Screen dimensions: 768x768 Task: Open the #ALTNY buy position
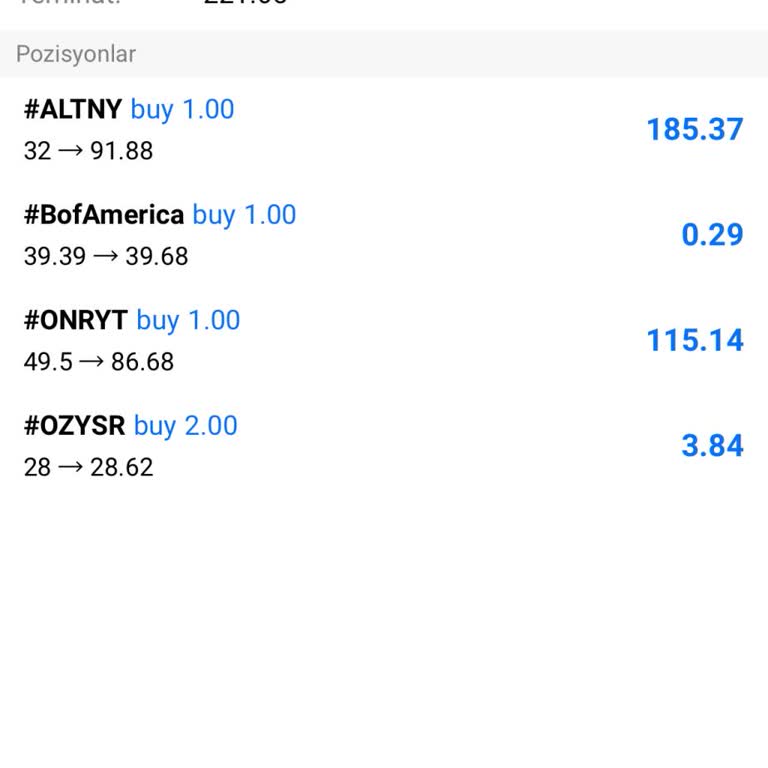[384, 130]
